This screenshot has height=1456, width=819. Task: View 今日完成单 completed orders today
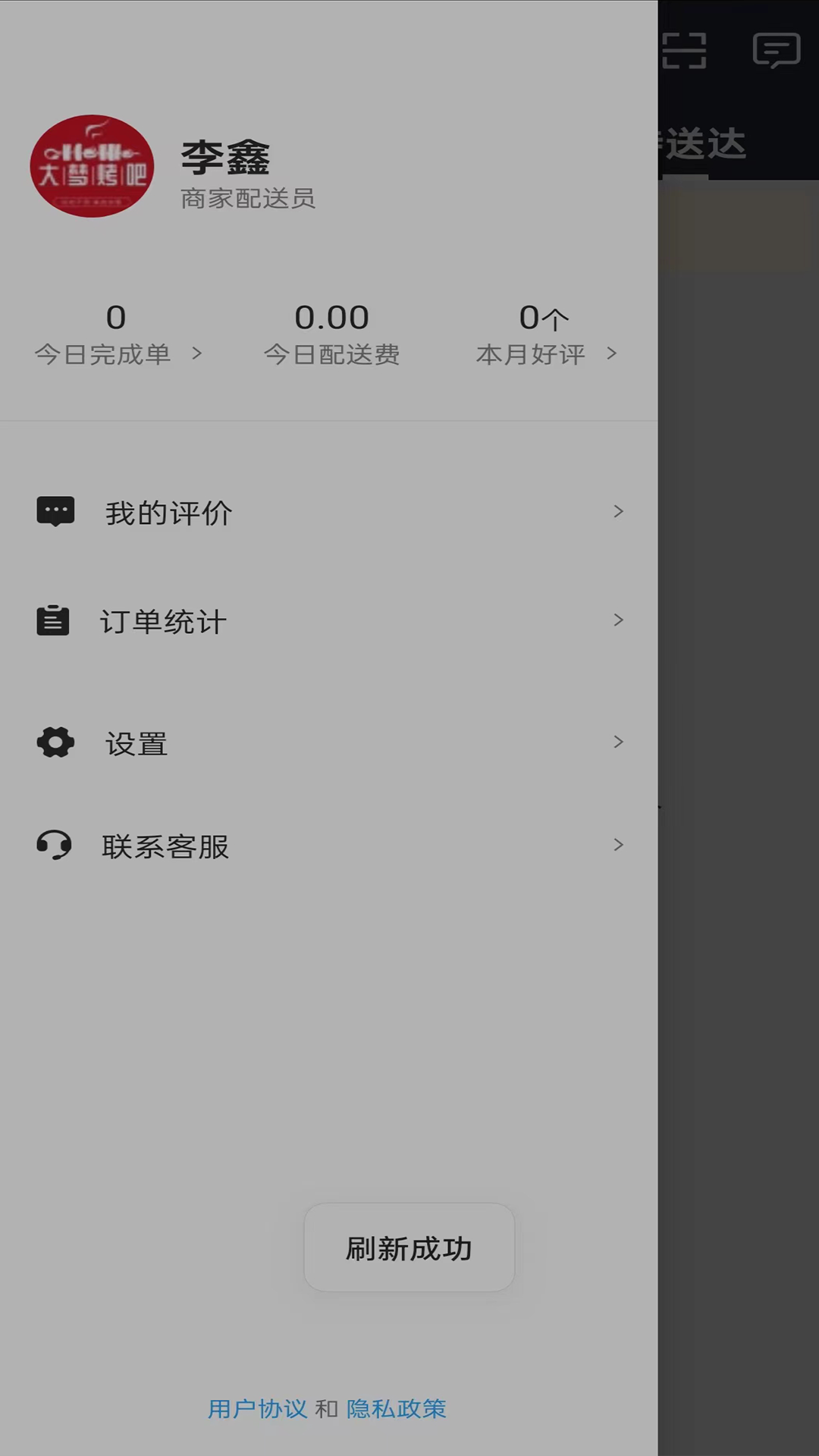(118, 336)
